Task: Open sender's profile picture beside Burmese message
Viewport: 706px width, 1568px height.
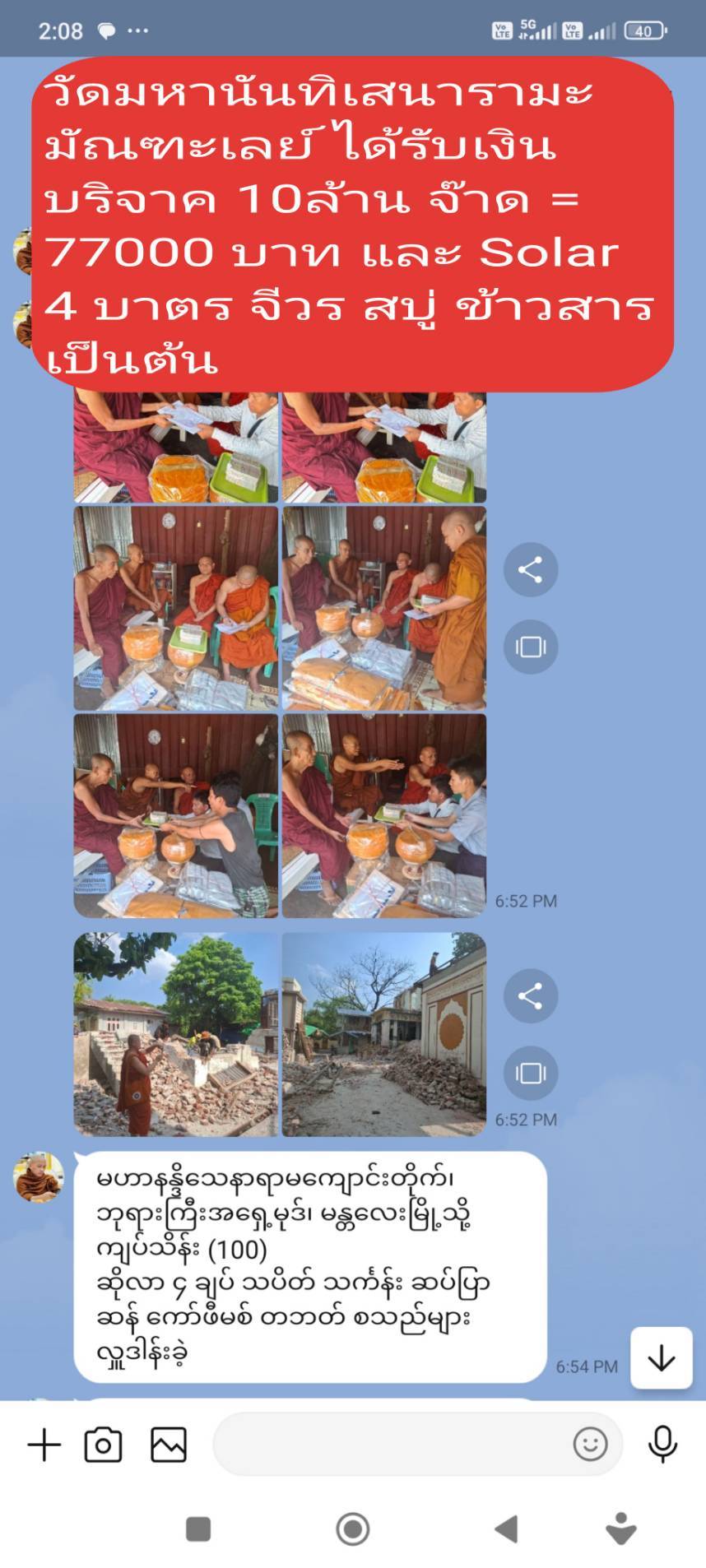Action: (x=38, y=1176)
